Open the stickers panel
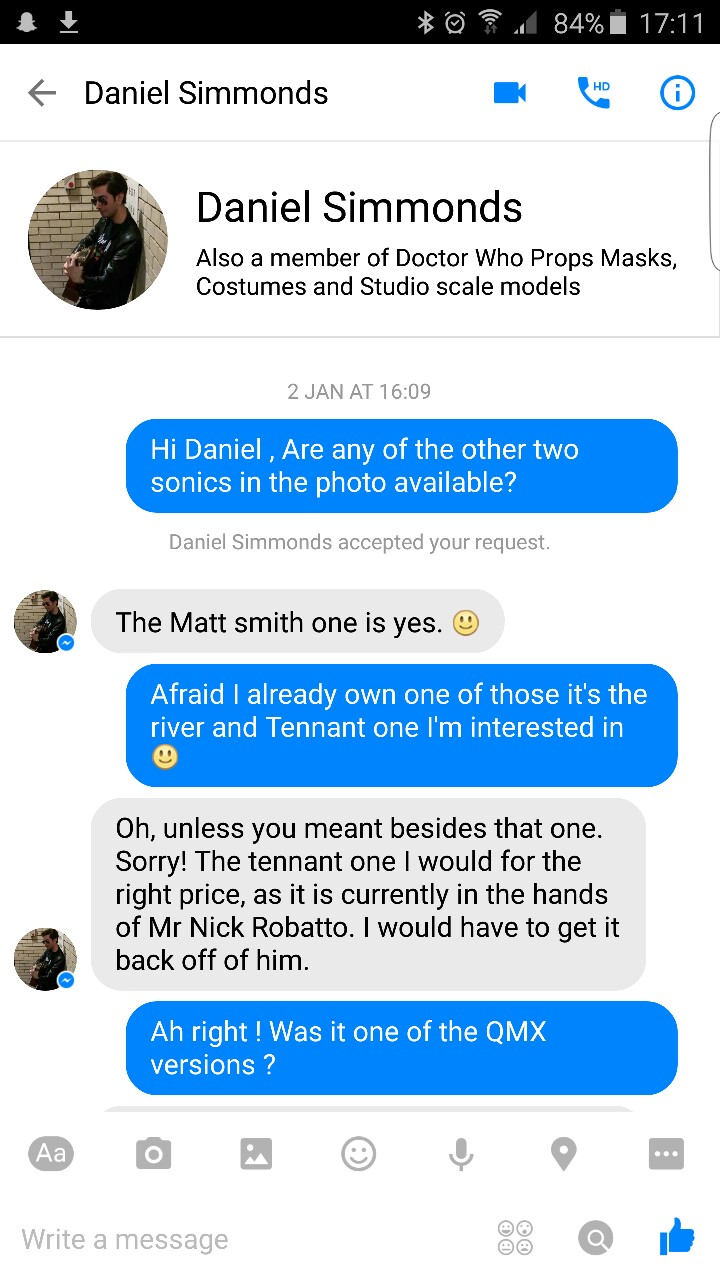720x1280 pixels. [515, 1238]
